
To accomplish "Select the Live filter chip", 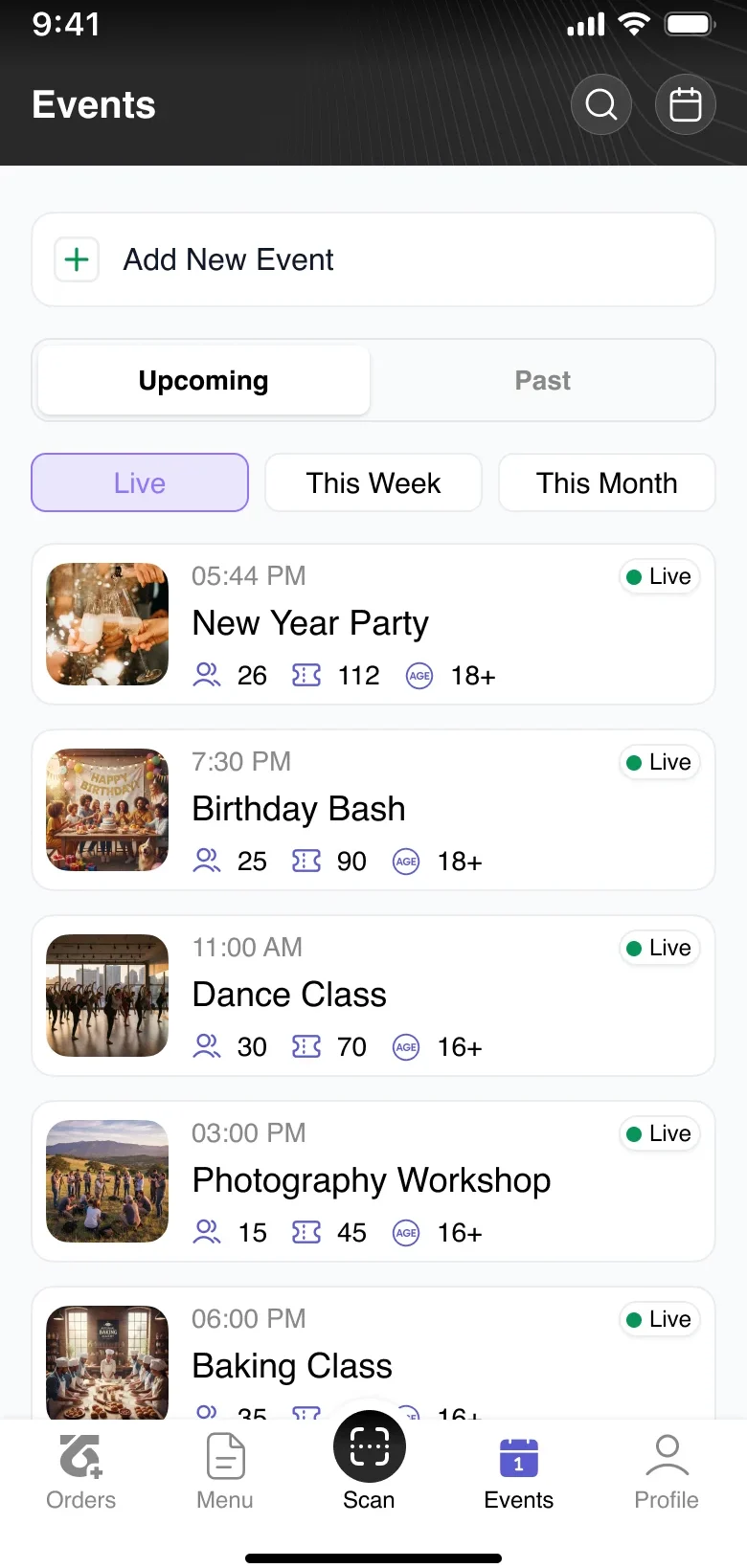I will click(140, 482).
